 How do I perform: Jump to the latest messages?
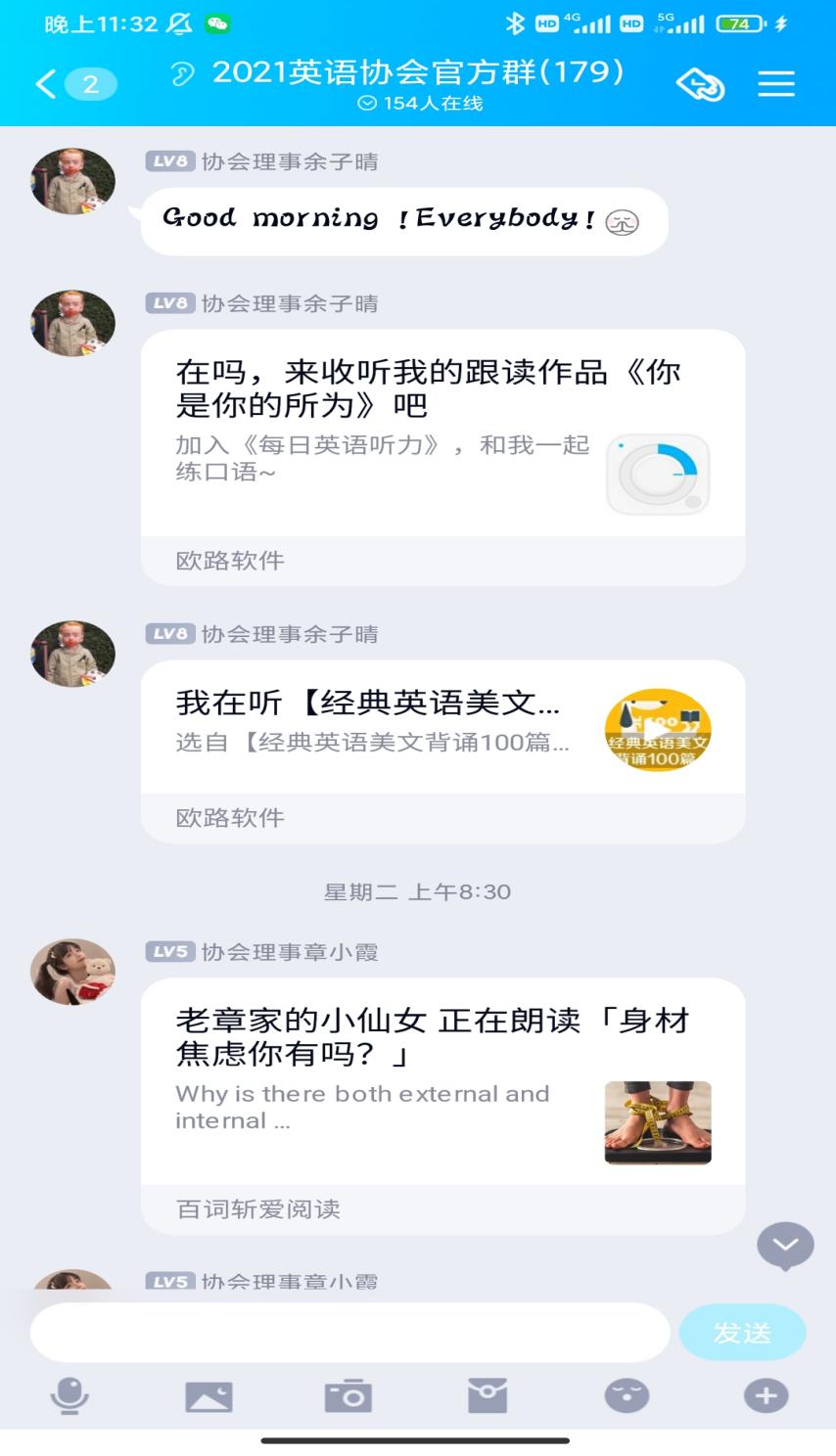[x=785, y=1245]
